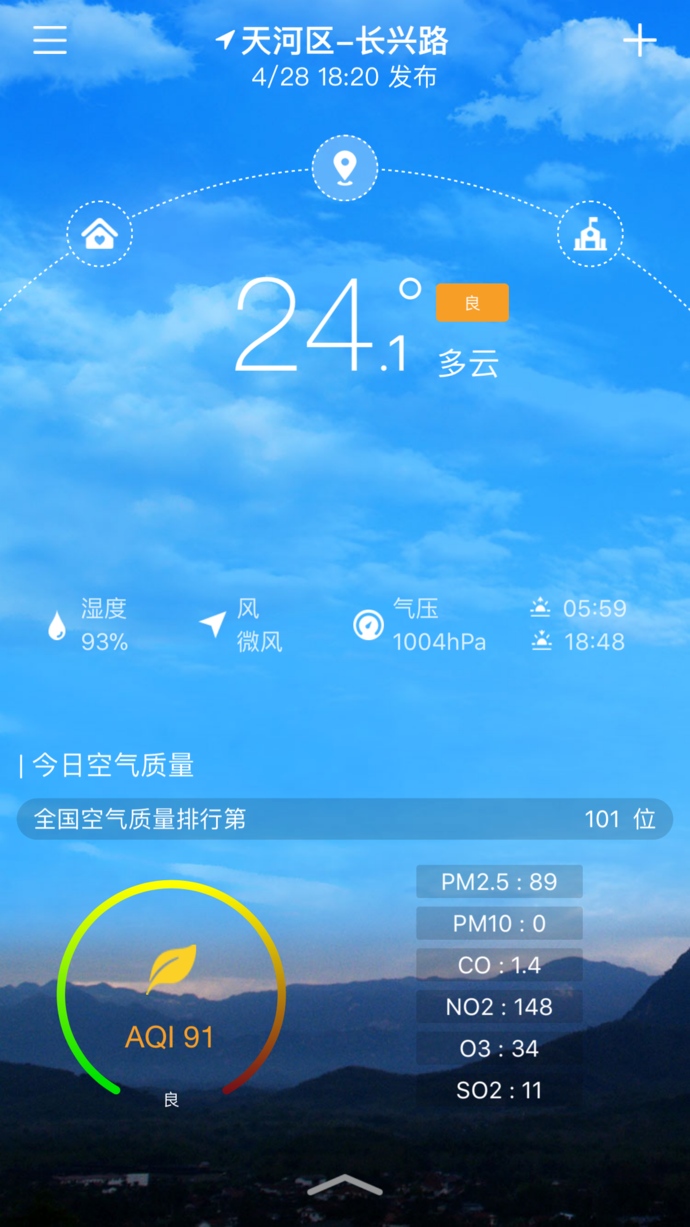
Task: Select the home location icon
Action: point(100,234)
